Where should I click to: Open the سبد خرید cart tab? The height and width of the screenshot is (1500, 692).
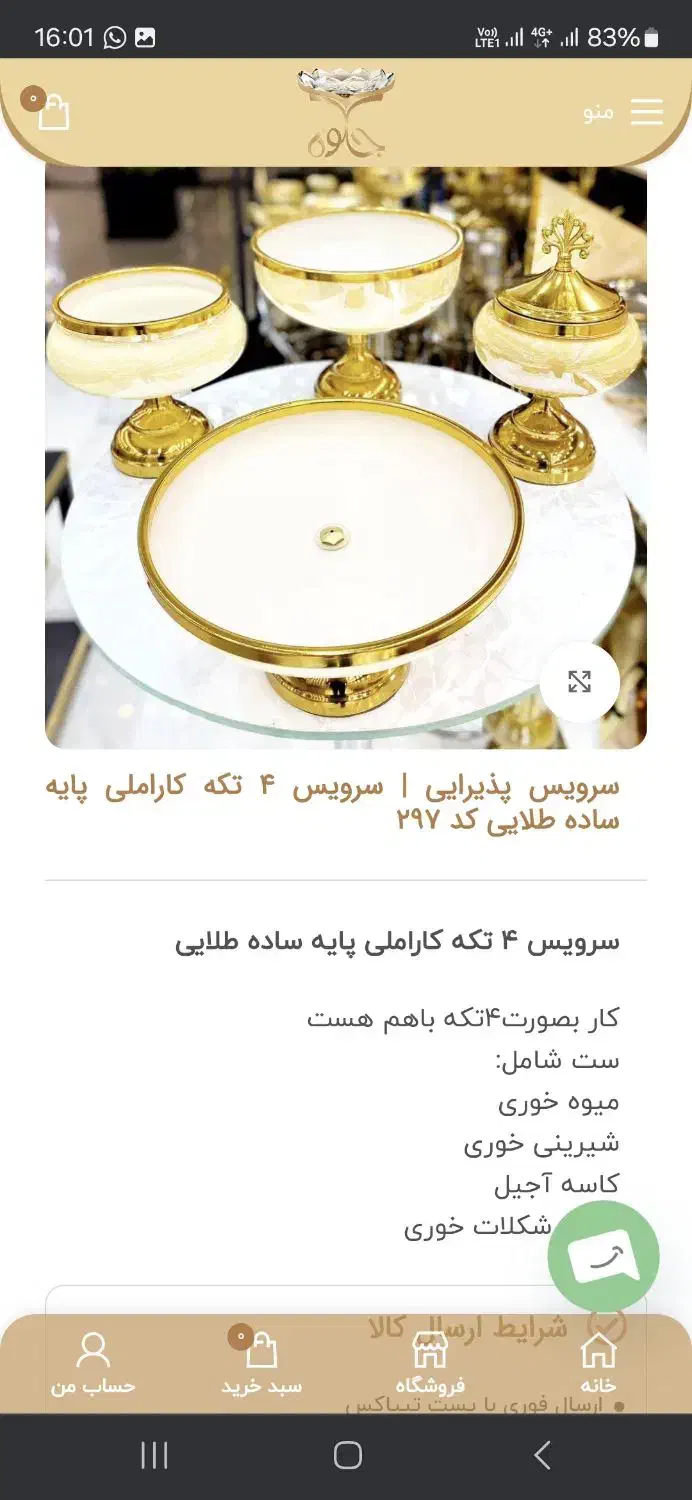pos(261,1362)
